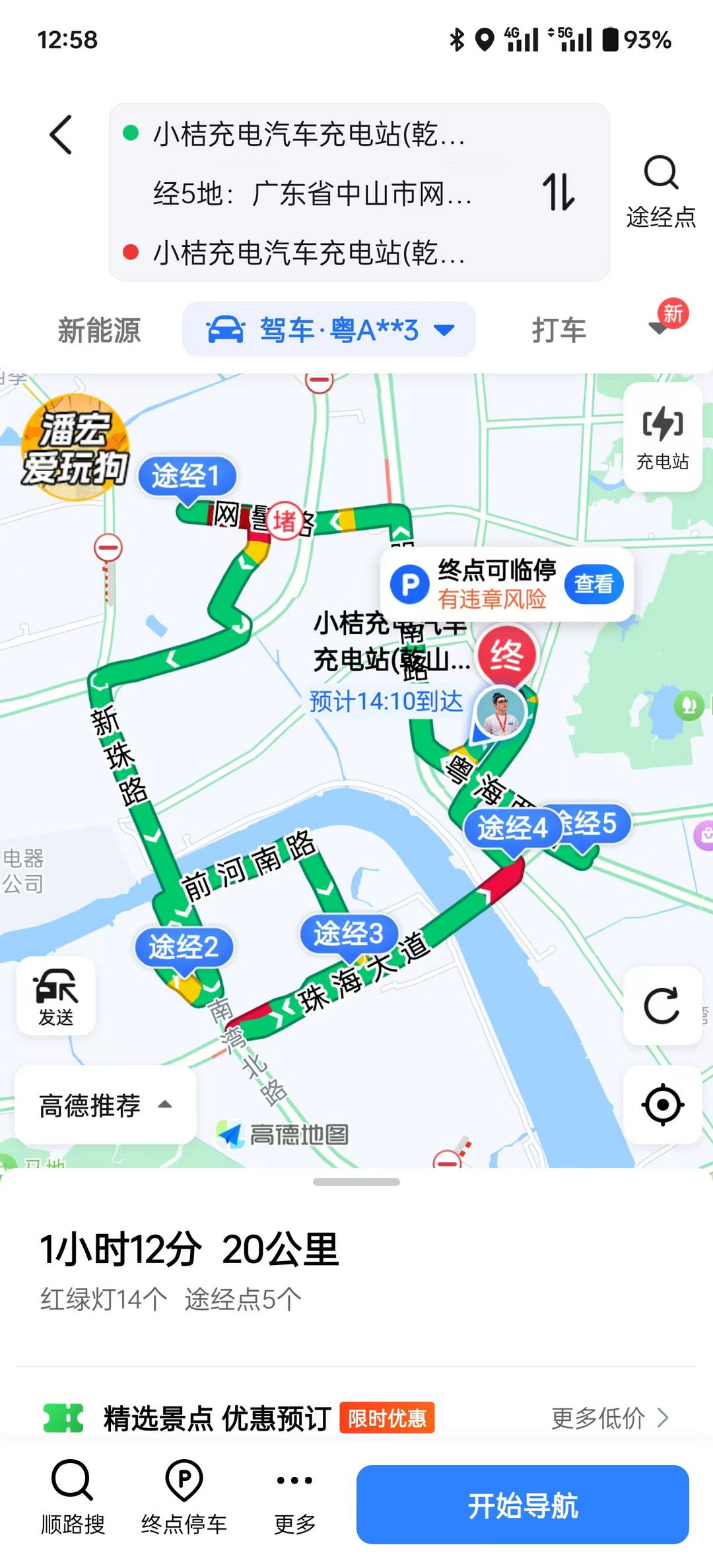Screen dimensions: 713x1568
Task: Search for a waypoint via 途经点
Action: coord(661,191)
